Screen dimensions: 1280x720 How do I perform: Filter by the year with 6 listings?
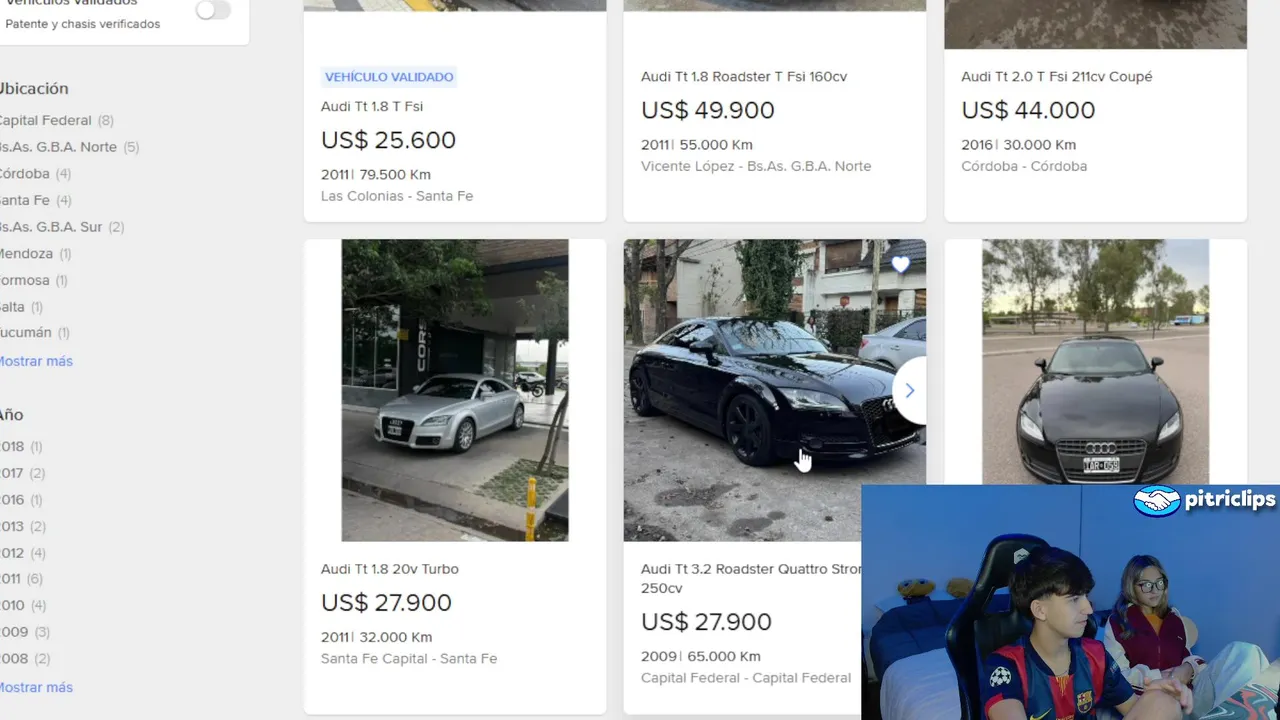click(x=12, y=579)
